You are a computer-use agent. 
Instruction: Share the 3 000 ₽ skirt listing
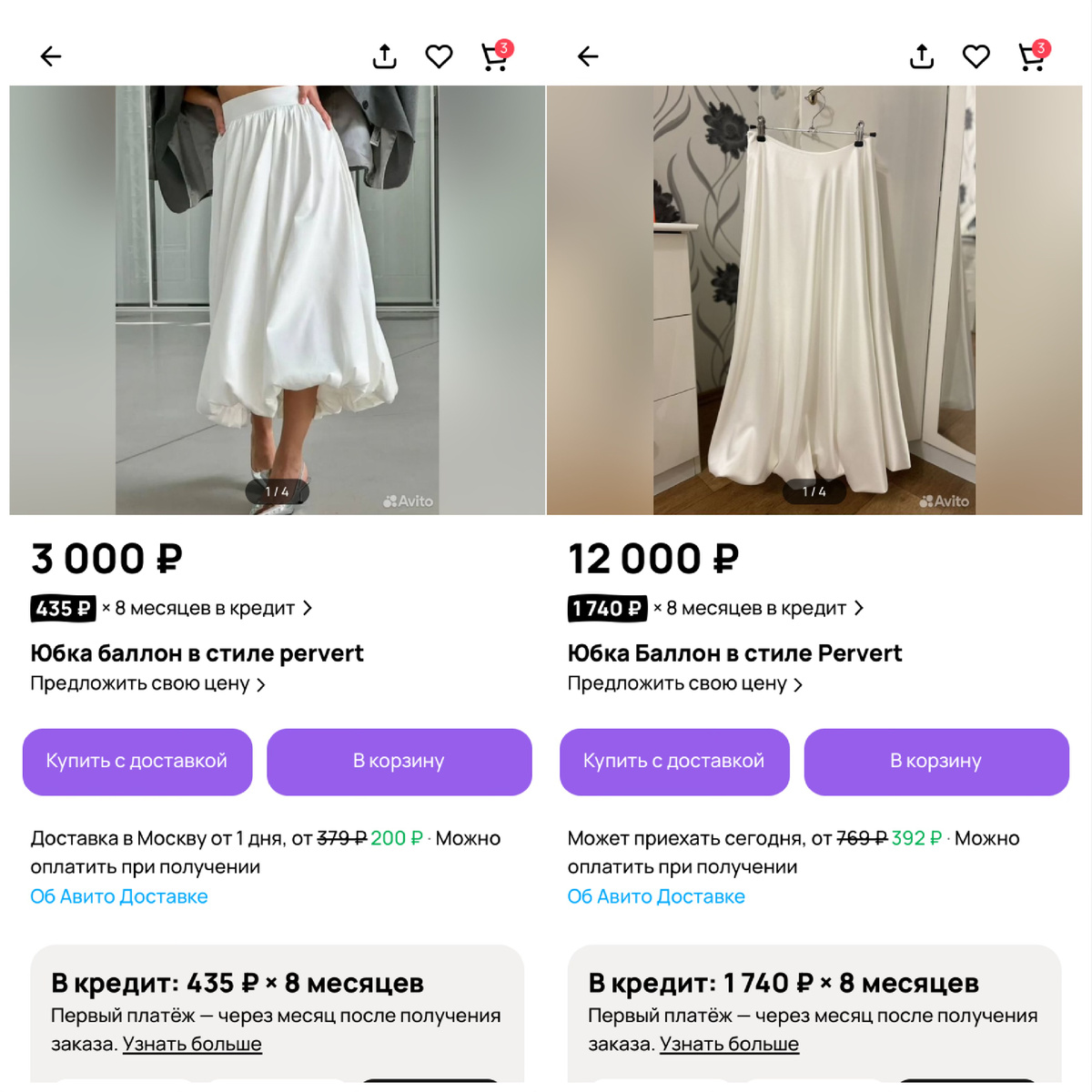[385, 56]
